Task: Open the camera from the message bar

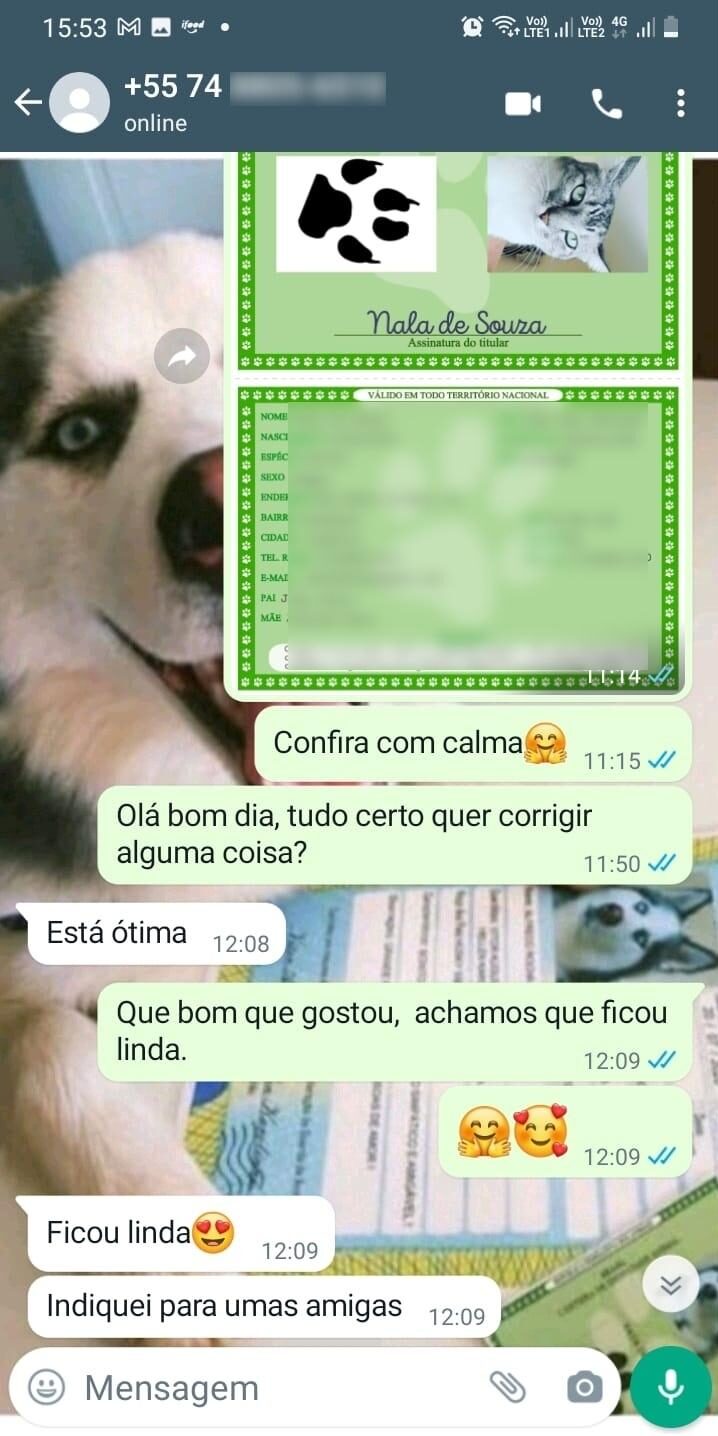Action: click(584, 1387)
